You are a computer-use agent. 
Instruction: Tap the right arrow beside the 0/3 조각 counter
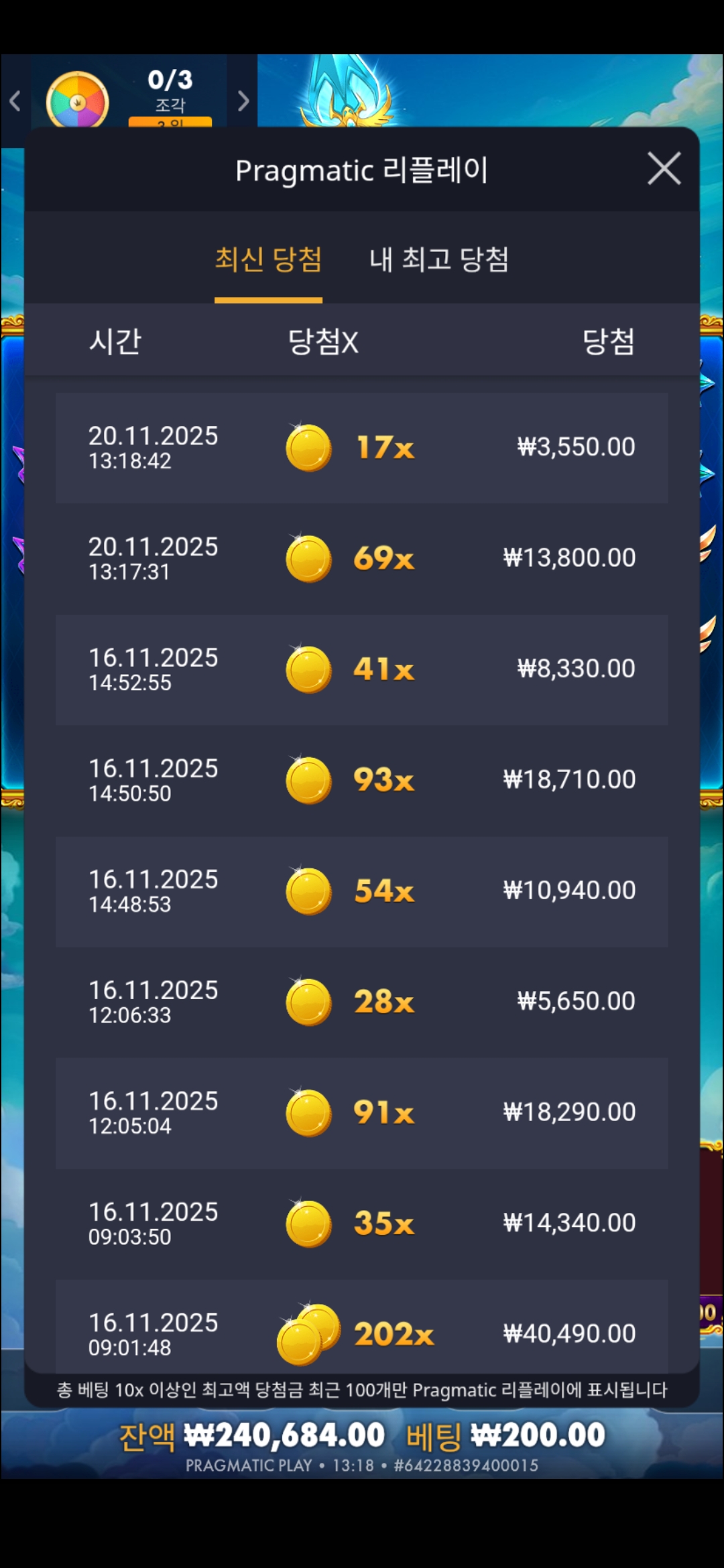[x=243, y=101]
